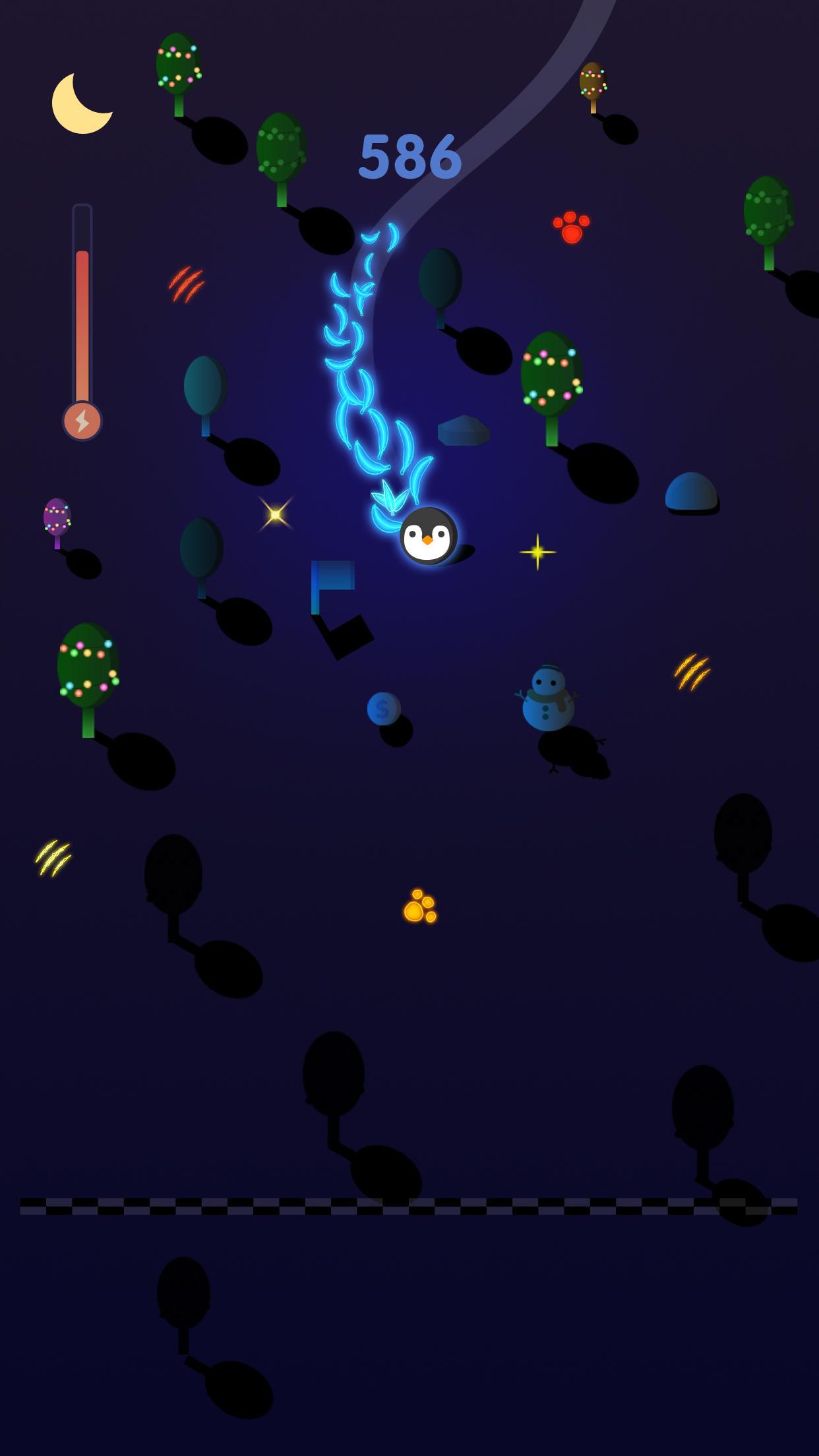The height and width of the screenshot is (1456, 819).
Task: Click the yellow claw scratch marks
Action: (x=53, y=859)
